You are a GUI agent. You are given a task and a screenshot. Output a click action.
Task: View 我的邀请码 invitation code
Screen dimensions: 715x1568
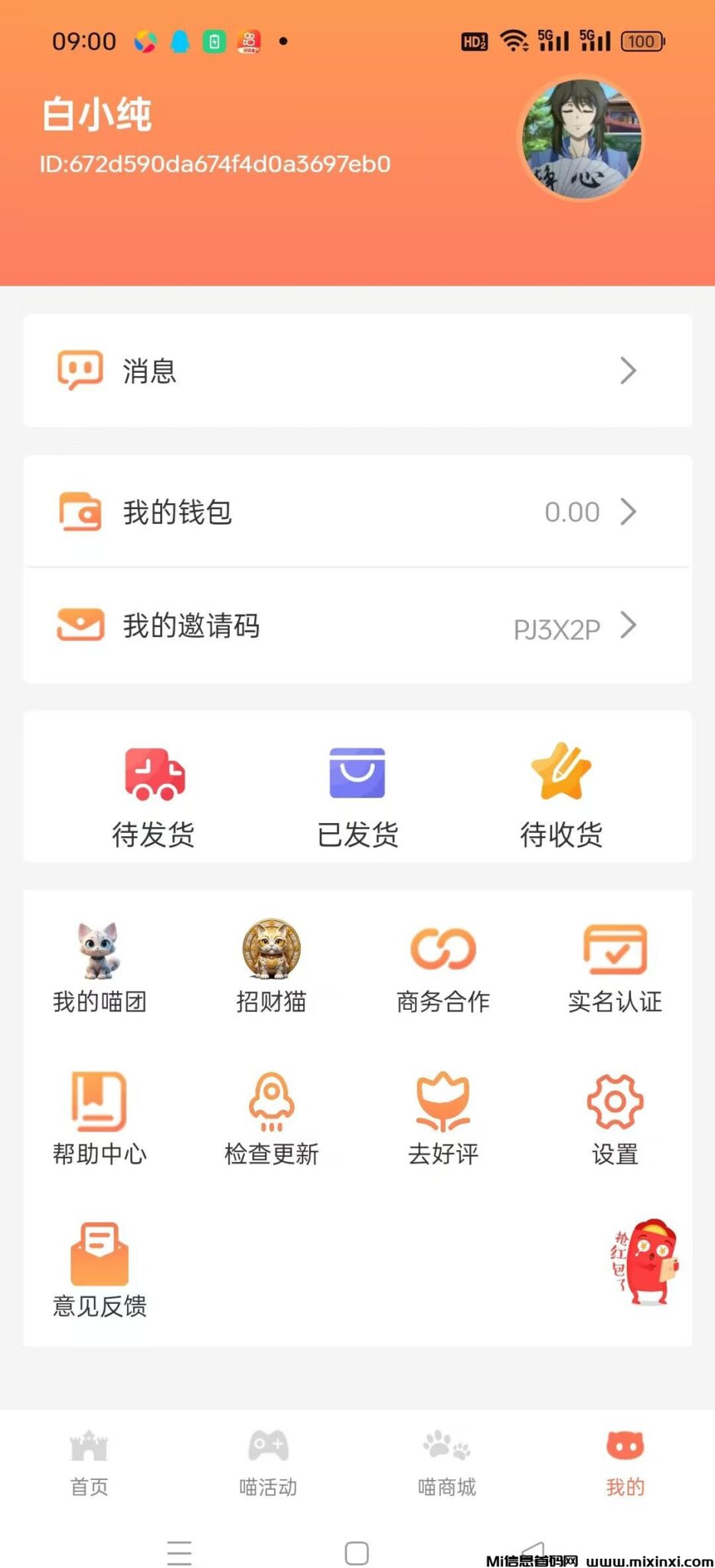(x=357, y=626)
